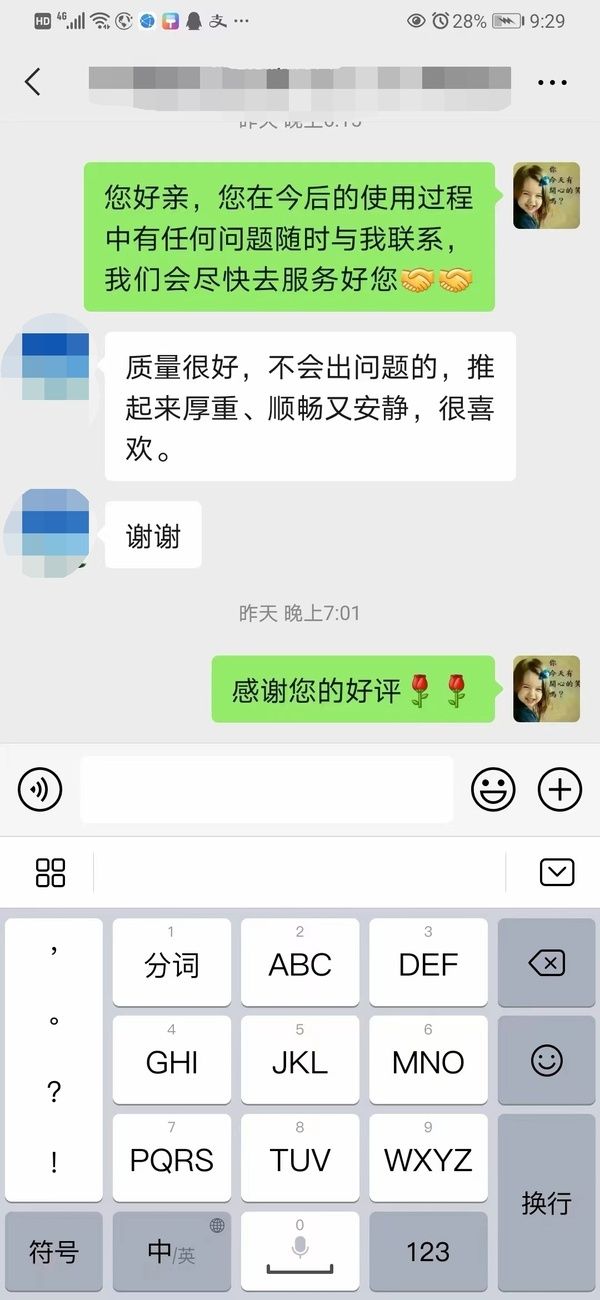The height and width of the screenshot is (1300, 600).
Task: Tap the question mark punctuation key
Action: tap(54, 1093)
